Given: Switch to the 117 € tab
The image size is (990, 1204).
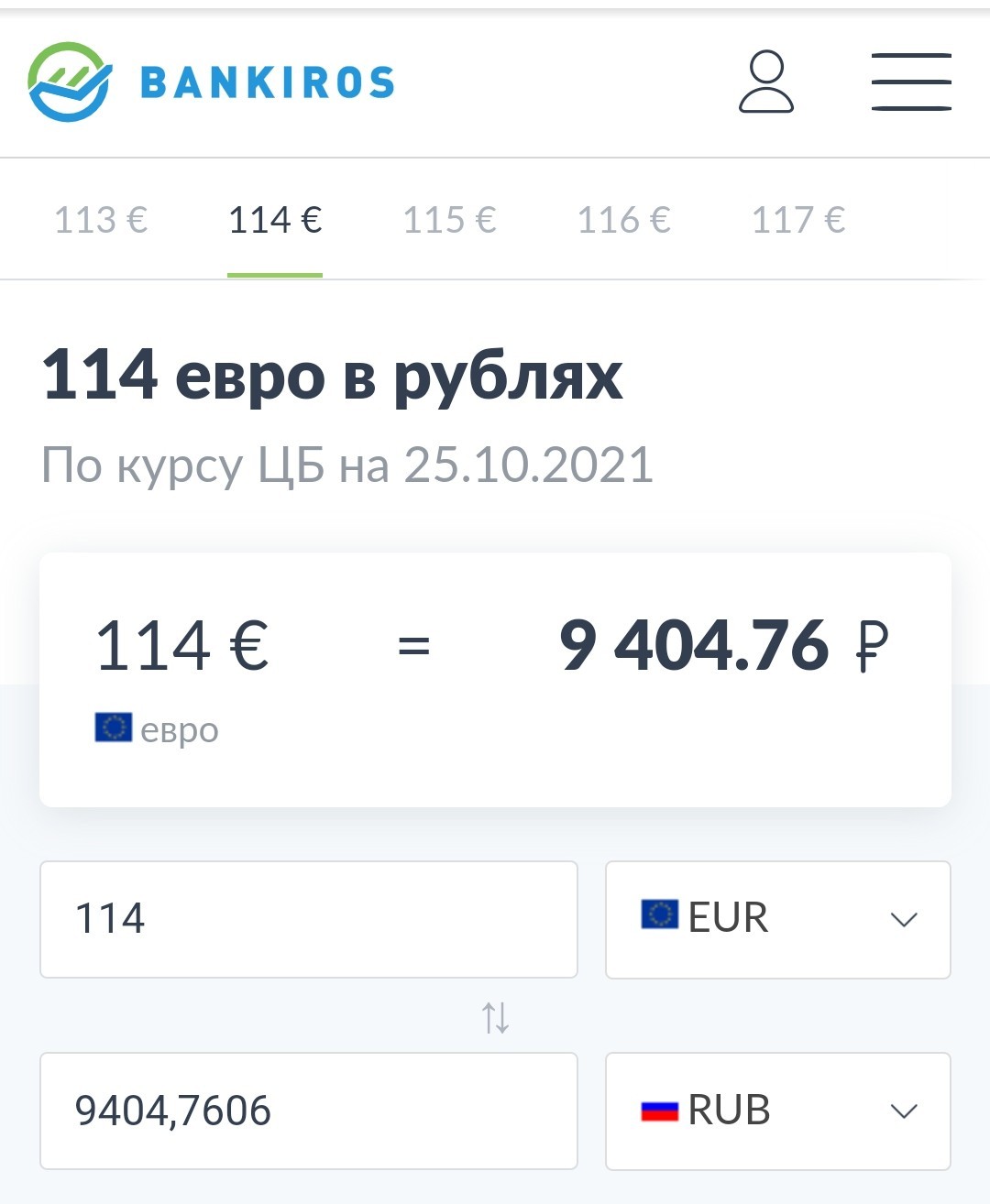Looking at the screenshot, I should coord(797,220).
